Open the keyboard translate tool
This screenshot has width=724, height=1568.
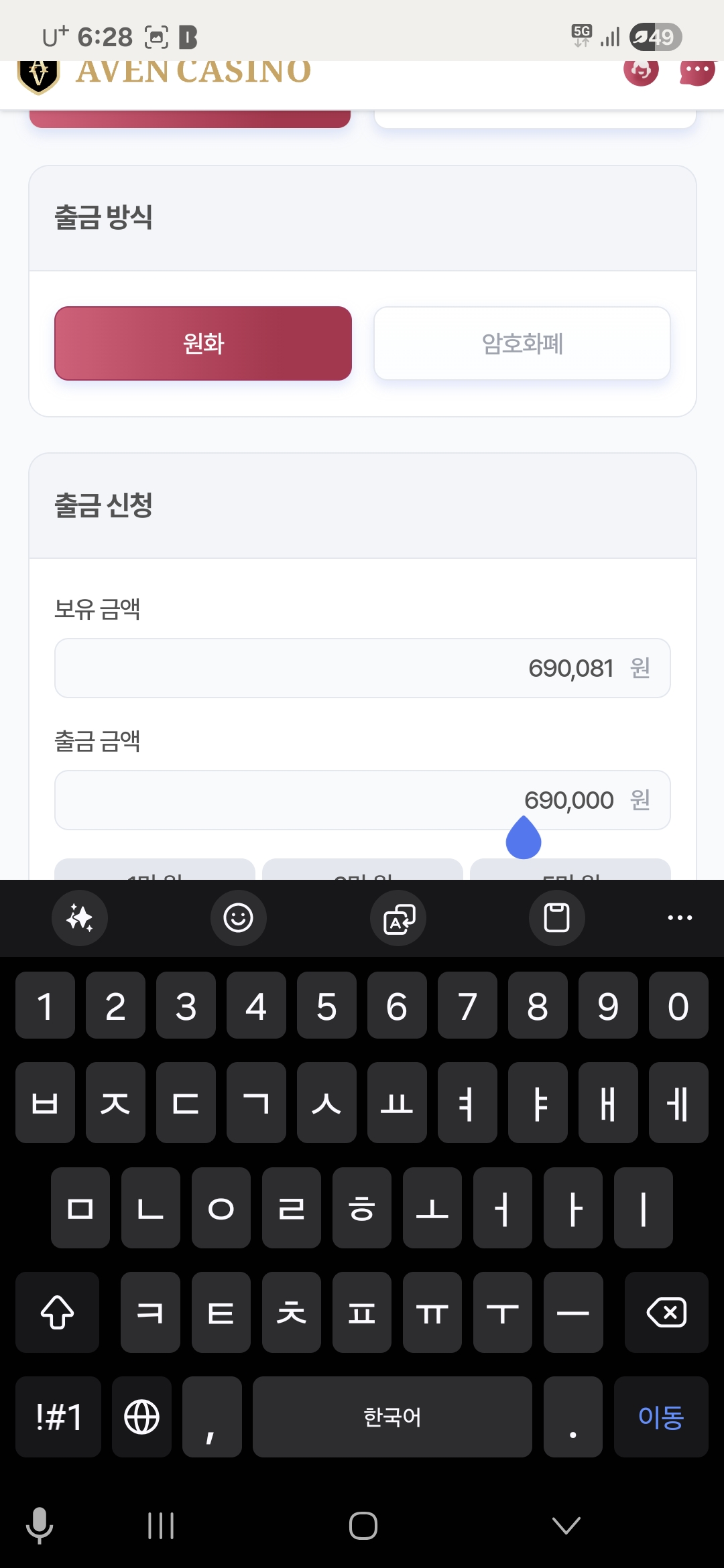point(398,918)
